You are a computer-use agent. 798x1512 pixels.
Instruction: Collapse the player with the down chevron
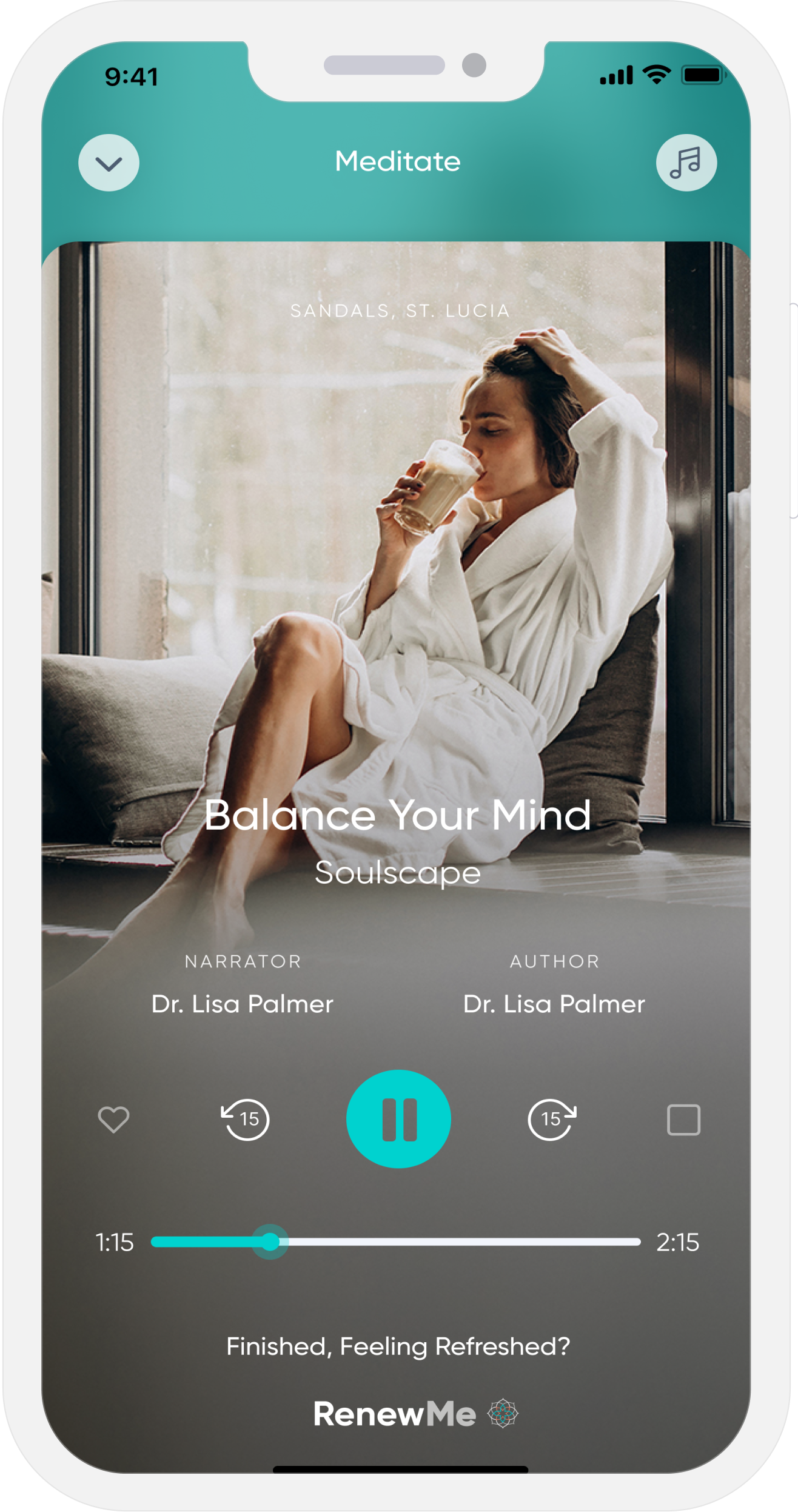[109, 163]
